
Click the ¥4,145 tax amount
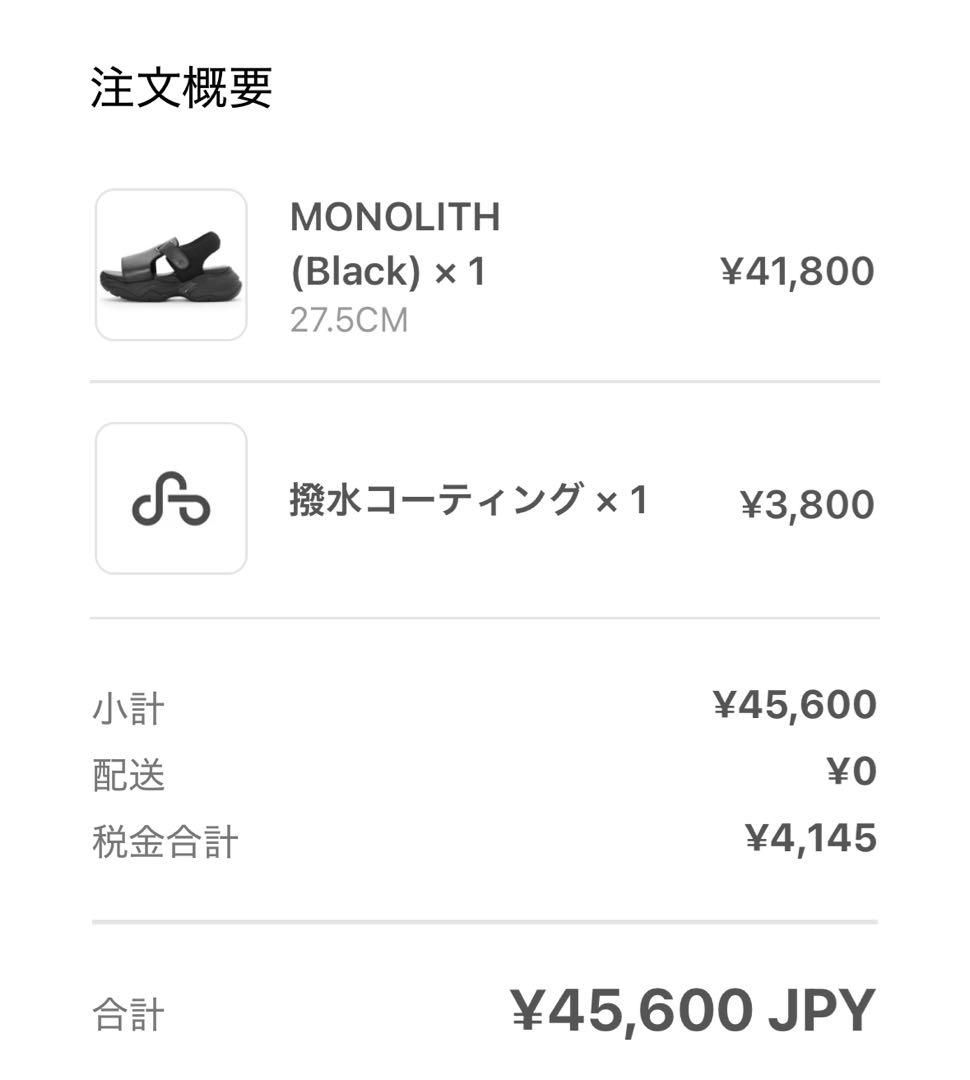coord(812,840)
